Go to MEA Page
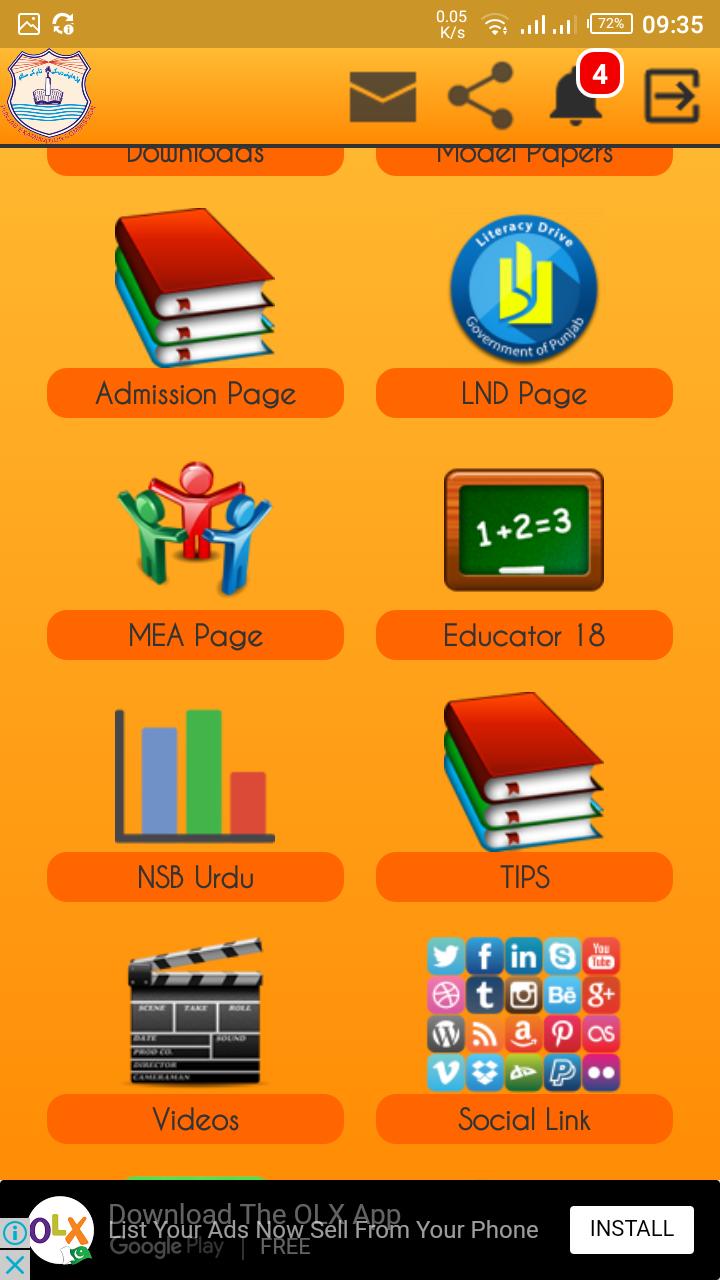 pyautogui.click(x=195, y=635)
